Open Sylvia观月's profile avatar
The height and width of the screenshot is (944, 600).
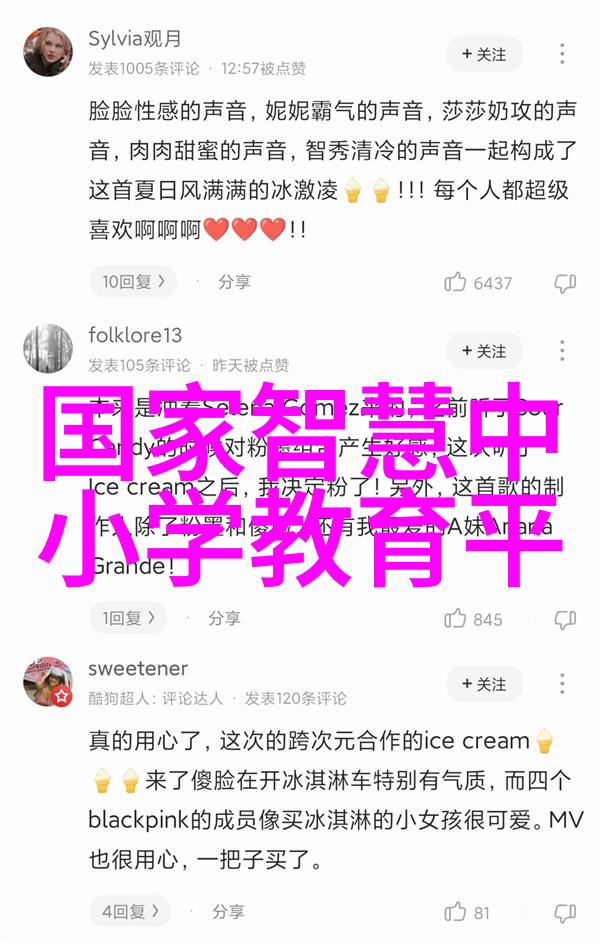click(x=48, y=53)
